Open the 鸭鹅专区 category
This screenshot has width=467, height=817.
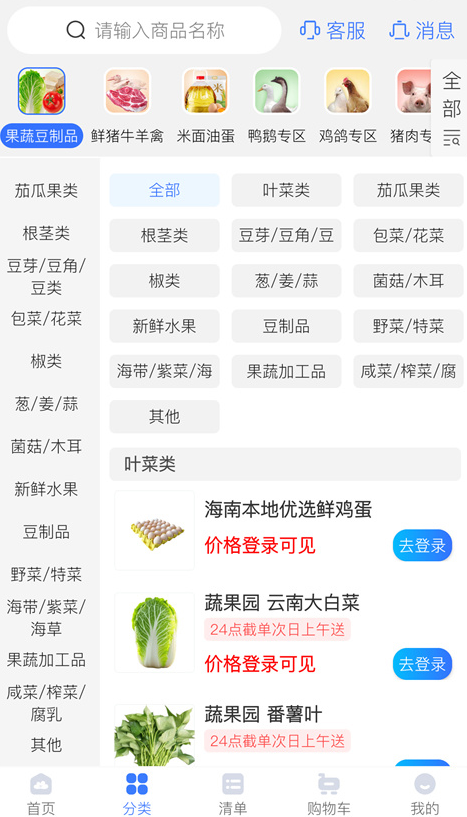pyautogui.click(x=276, y=107)
